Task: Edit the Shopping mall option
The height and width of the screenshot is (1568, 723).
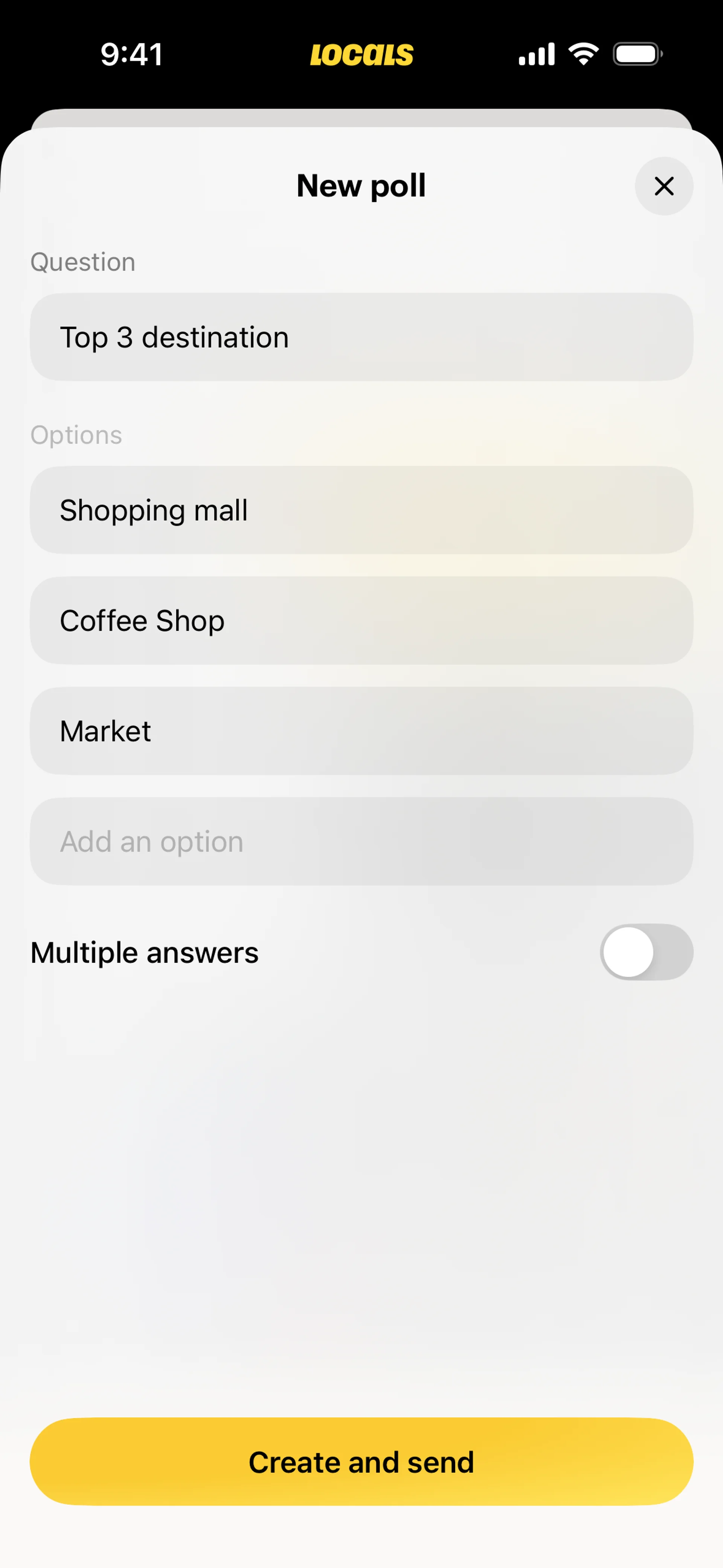Action: [x=361, y=510]
